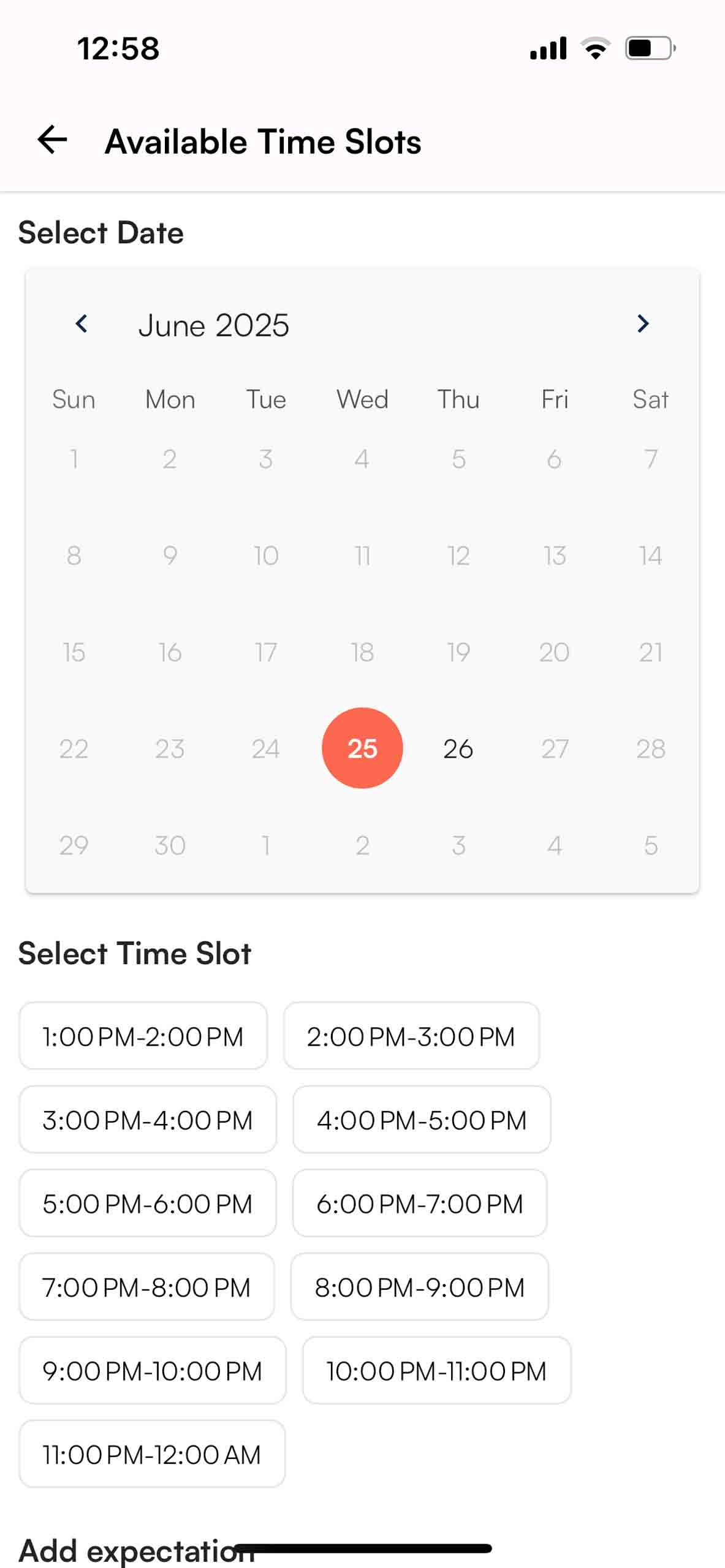Screen dimensions: 725x1568
Task: Go to the previous month in calendar
Action: [82, 324]
